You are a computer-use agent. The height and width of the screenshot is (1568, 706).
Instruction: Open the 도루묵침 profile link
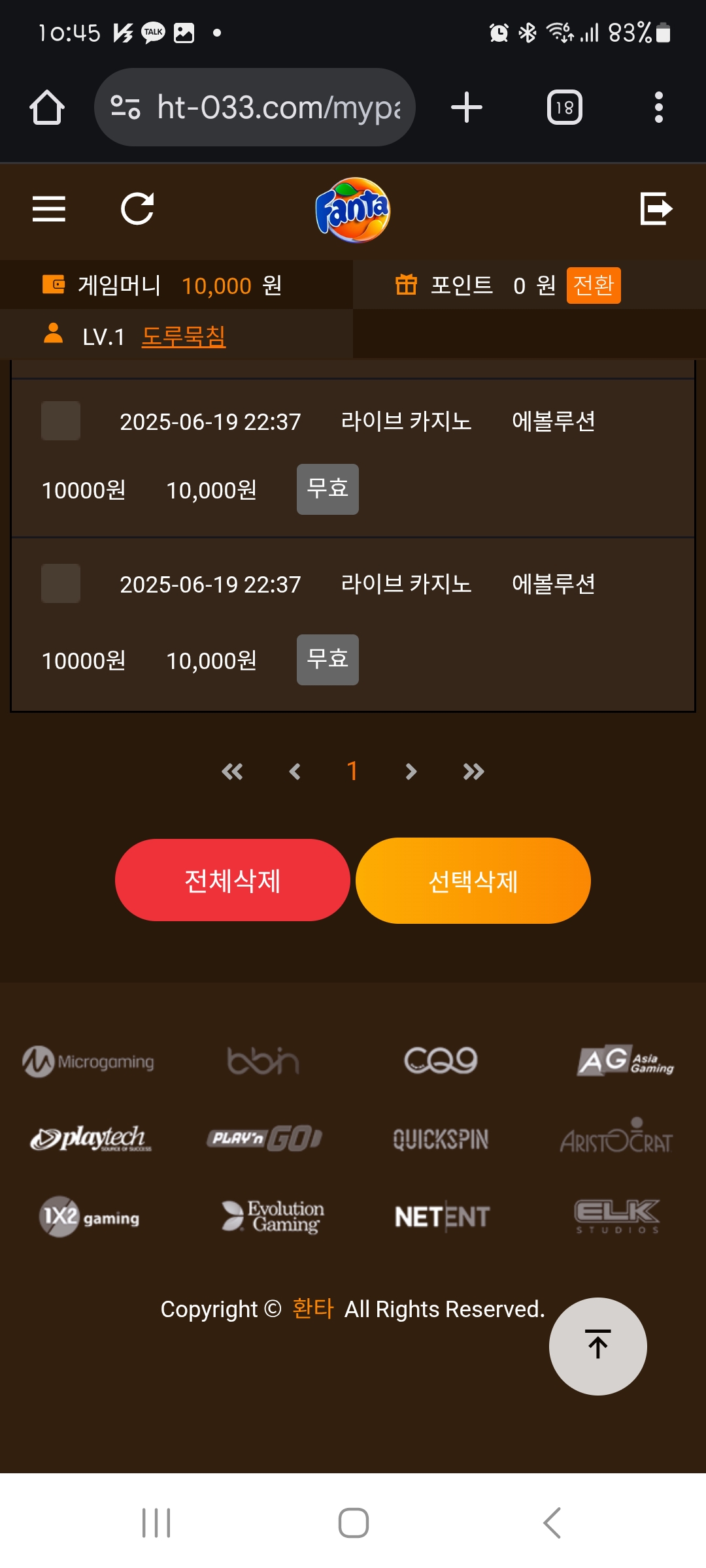(184, 336)
